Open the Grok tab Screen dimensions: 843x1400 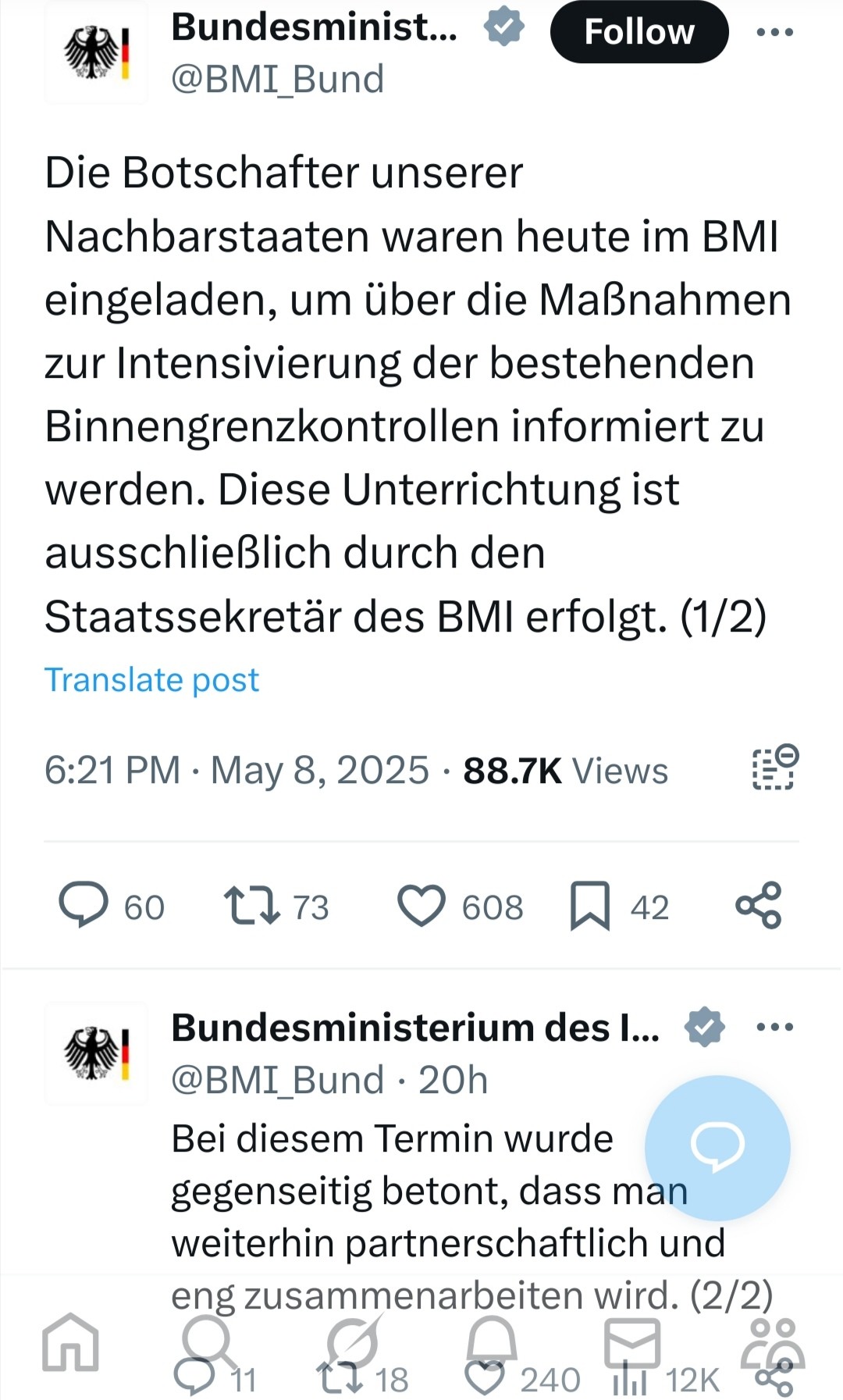point(353,1341)
